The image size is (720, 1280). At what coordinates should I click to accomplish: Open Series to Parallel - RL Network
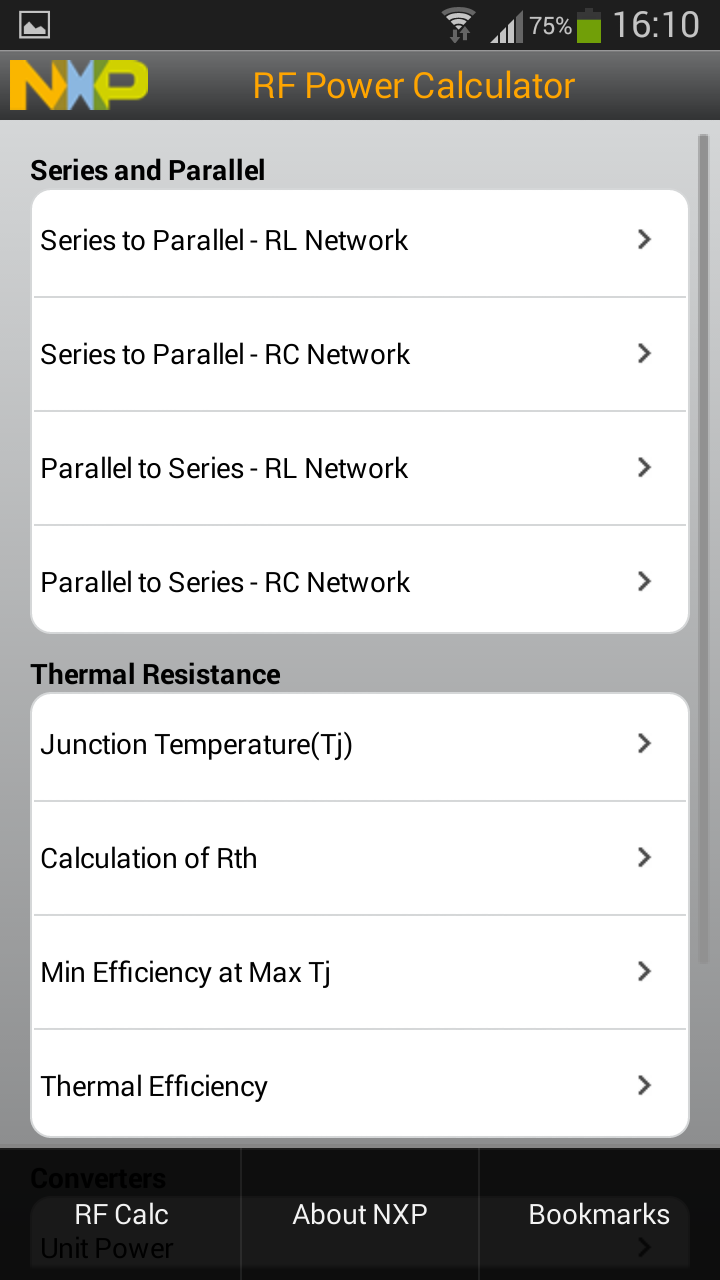(x=360, y=240)
